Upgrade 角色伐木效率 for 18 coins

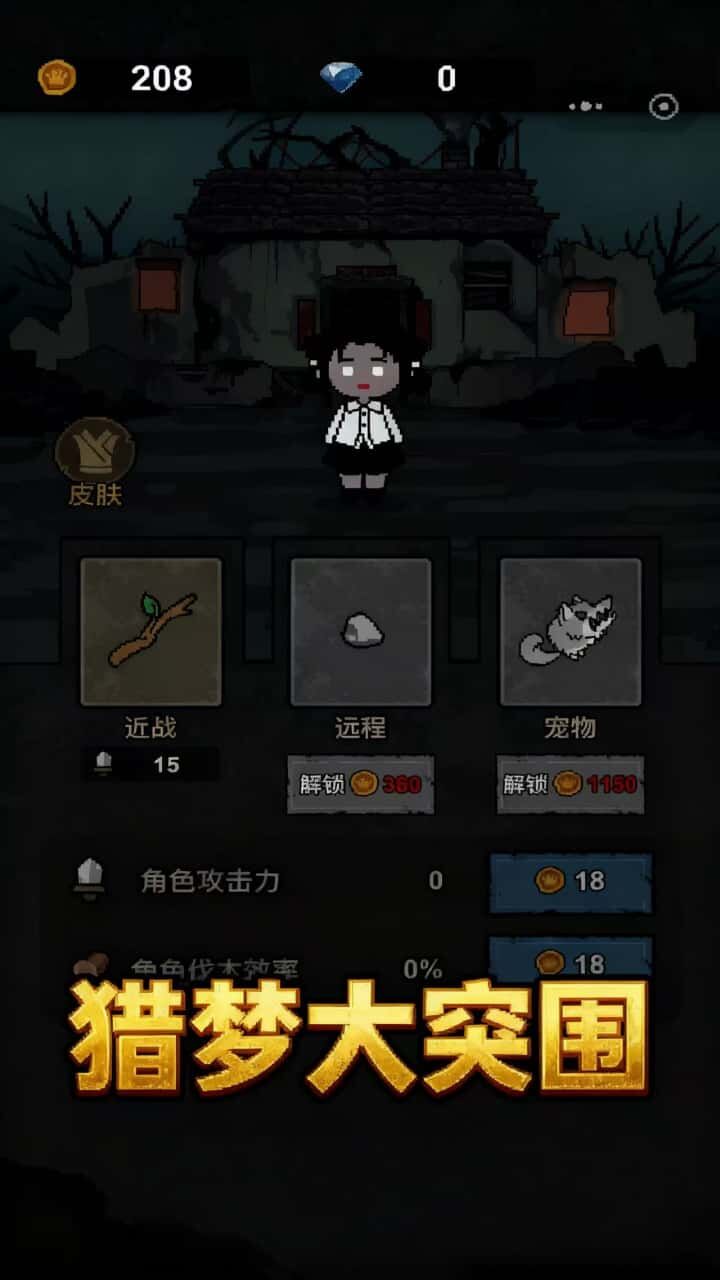click(570, 957)
